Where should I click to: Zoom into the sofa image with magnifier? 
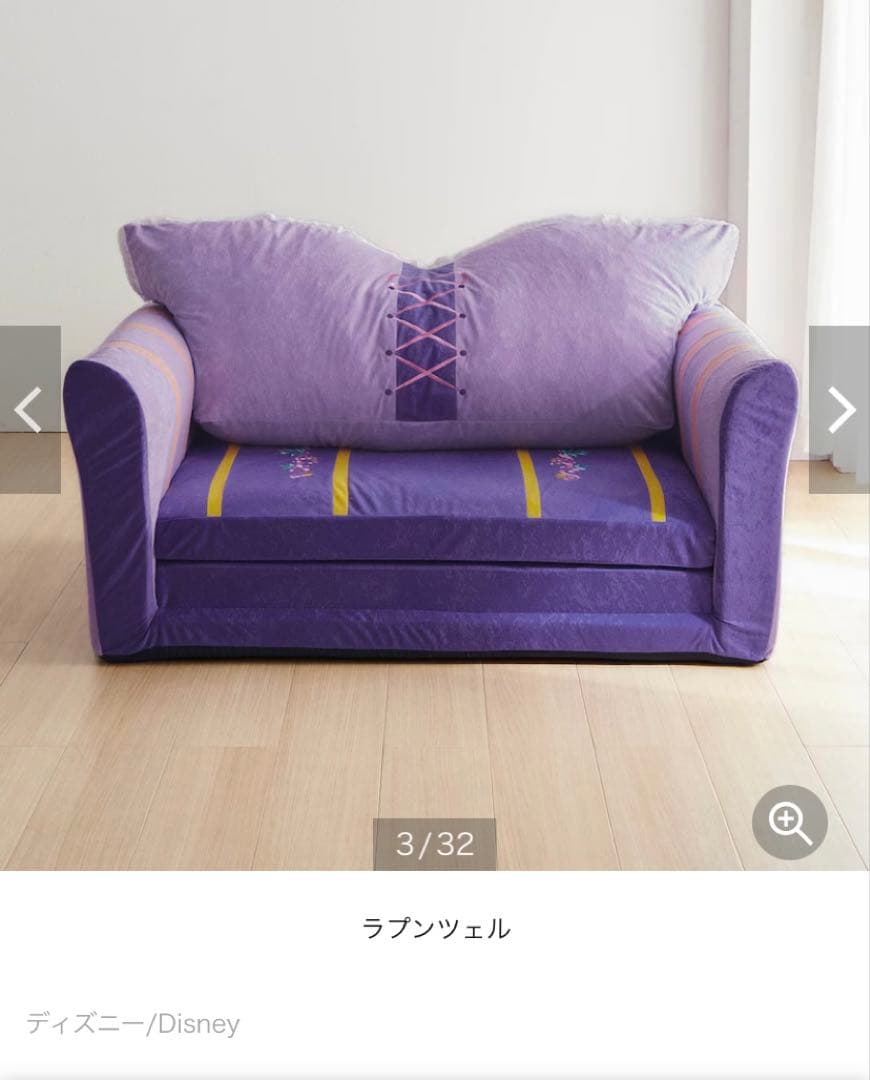[790, 822]
